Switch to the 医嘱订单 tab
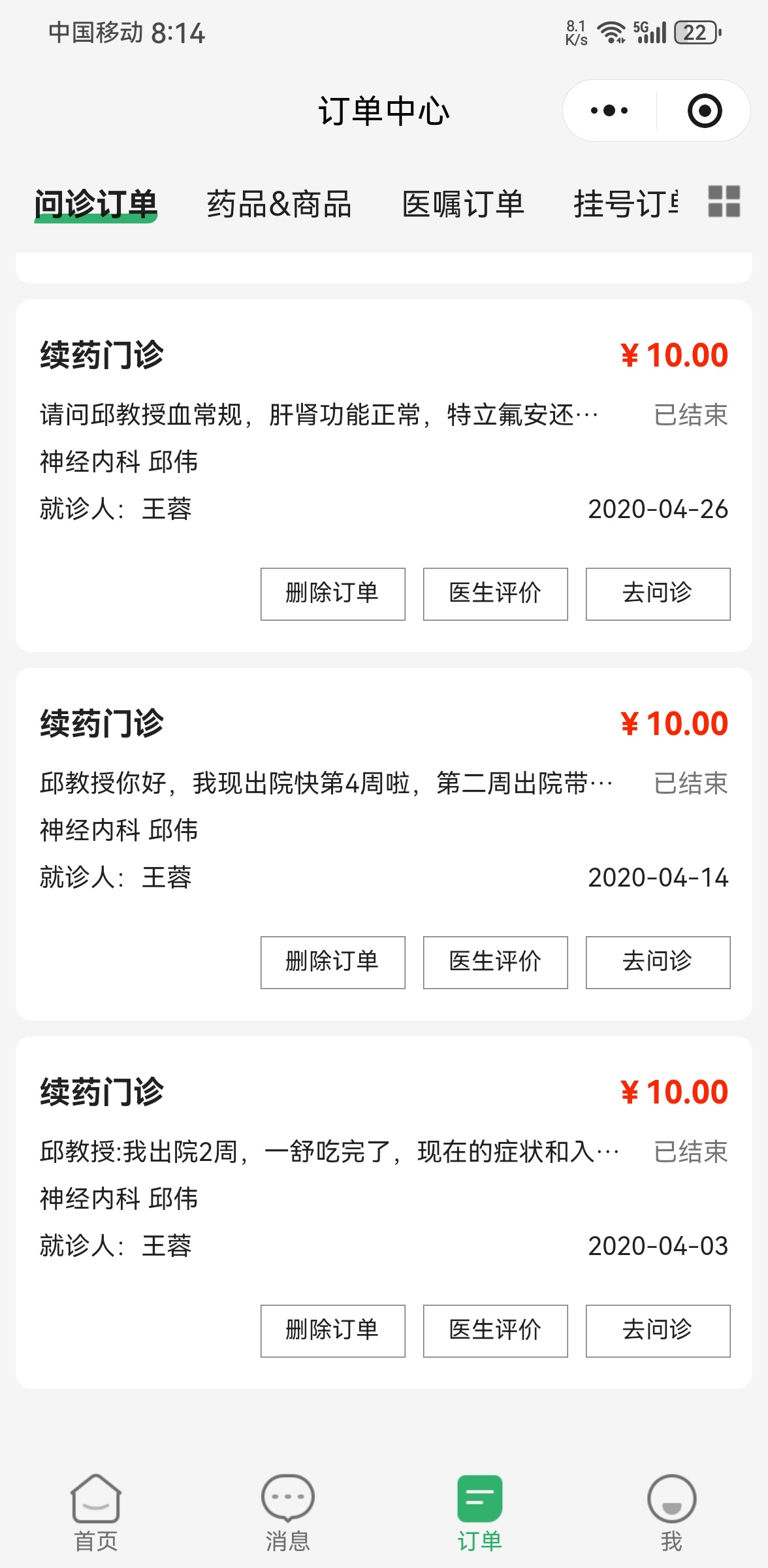This screenshot has width=768, height=1568. (x=463, y=204)
